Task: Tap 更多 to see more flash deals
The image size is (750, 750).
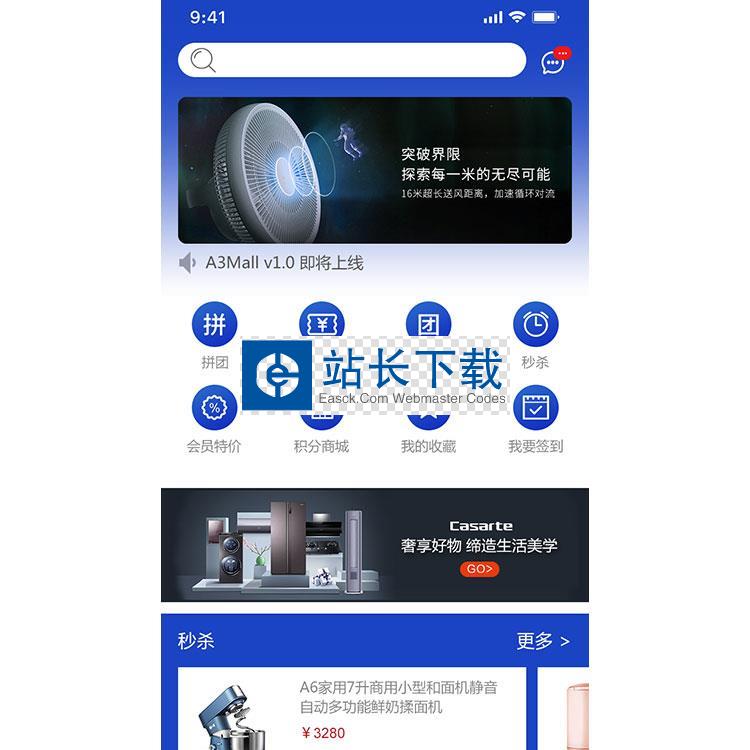Action: (x=543, y=641)
